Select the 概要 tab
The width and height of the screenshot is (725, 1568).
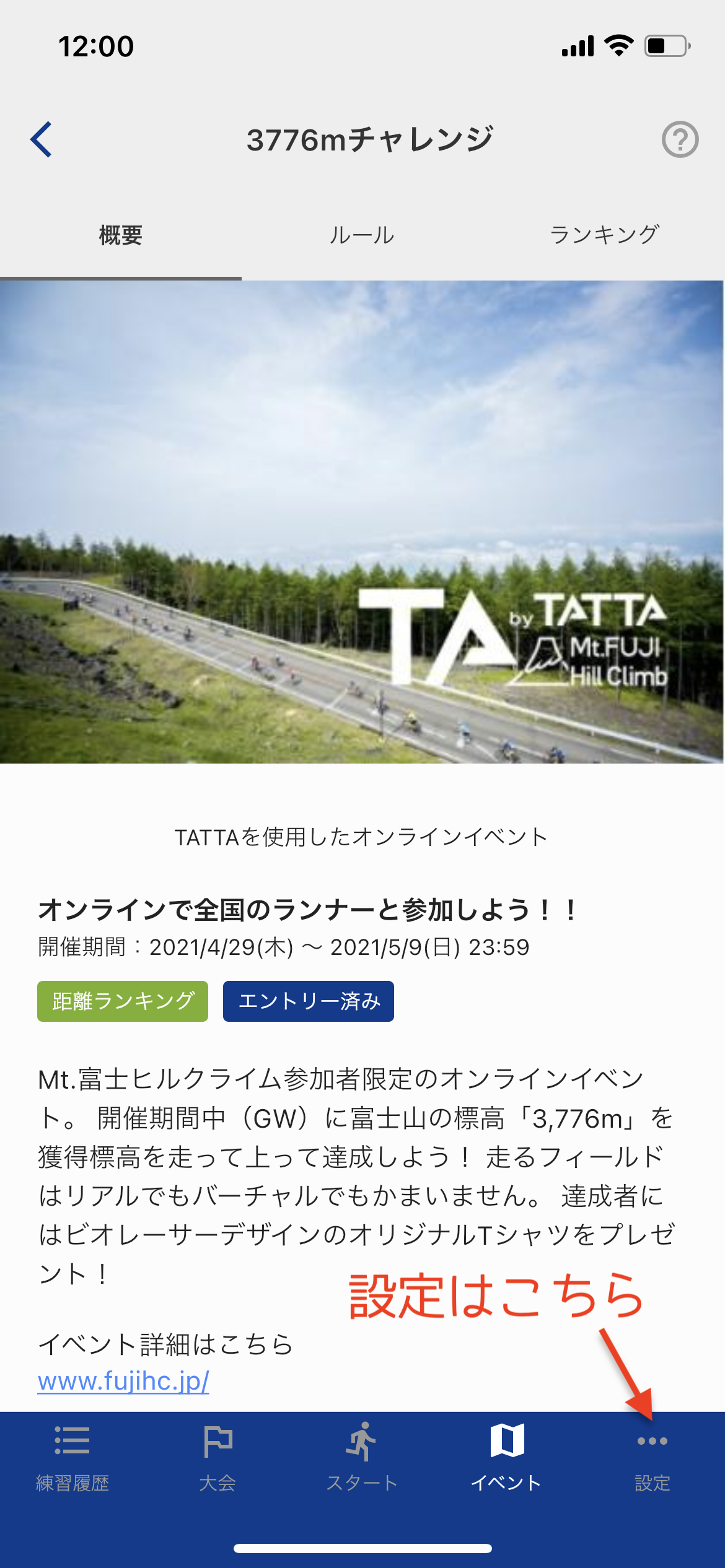point(121,236)
